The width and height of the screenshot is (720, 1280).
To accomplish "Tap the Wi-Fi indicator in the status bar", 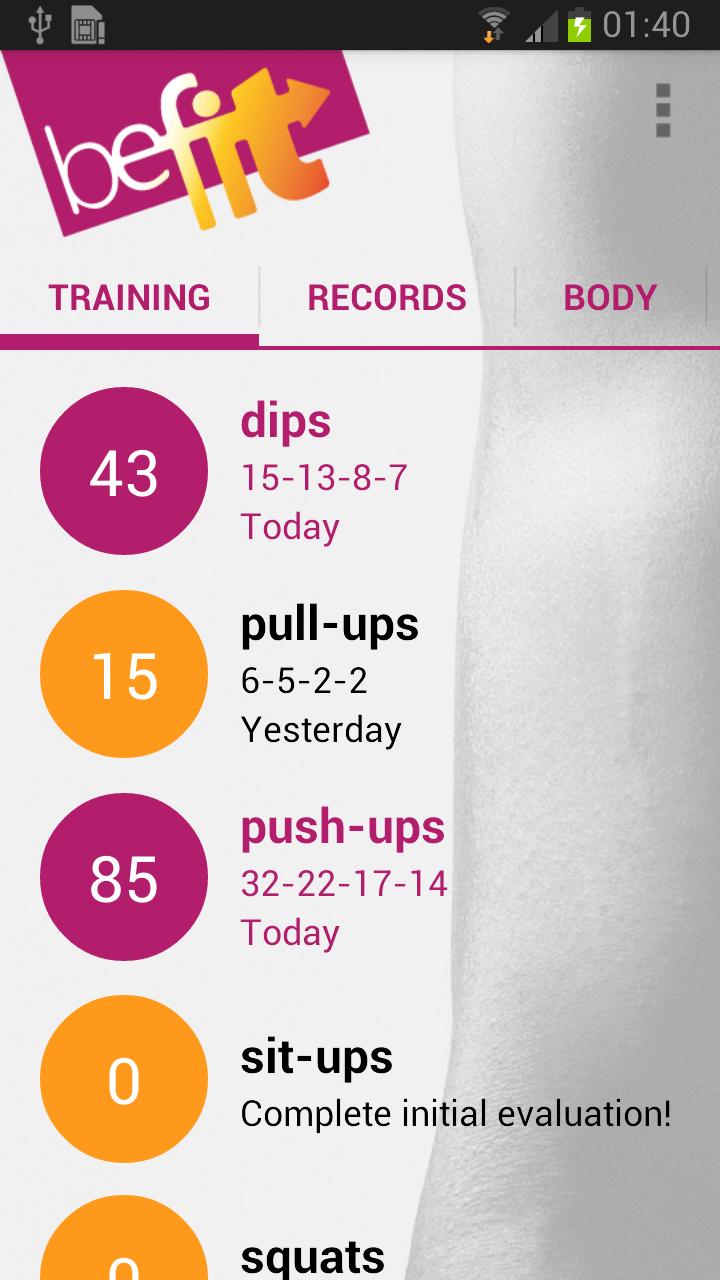I will coord(491,23).
